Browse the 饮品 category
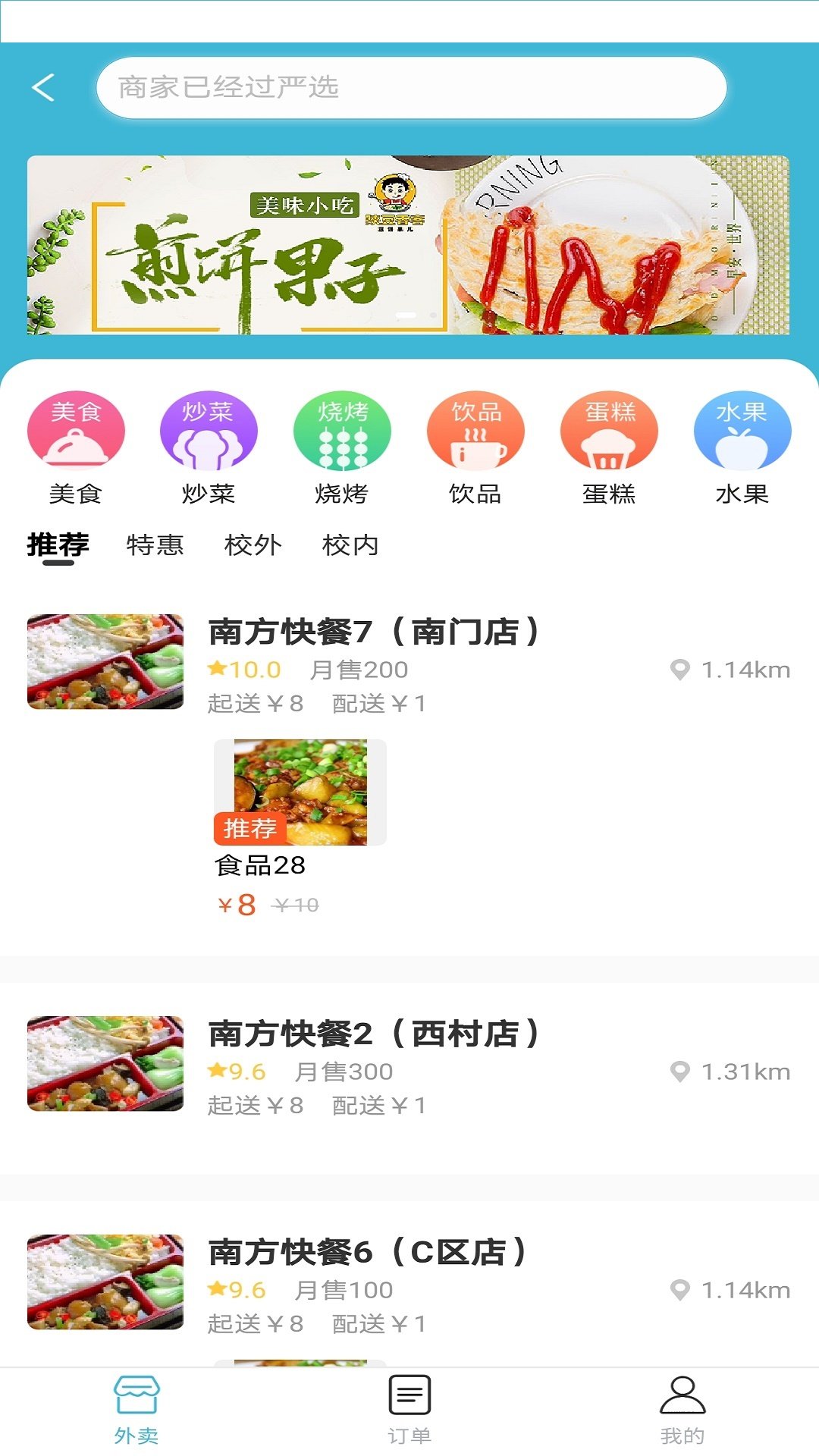Image resolution: width=819 pixels, height=1456 pixels. click(475, 447)
